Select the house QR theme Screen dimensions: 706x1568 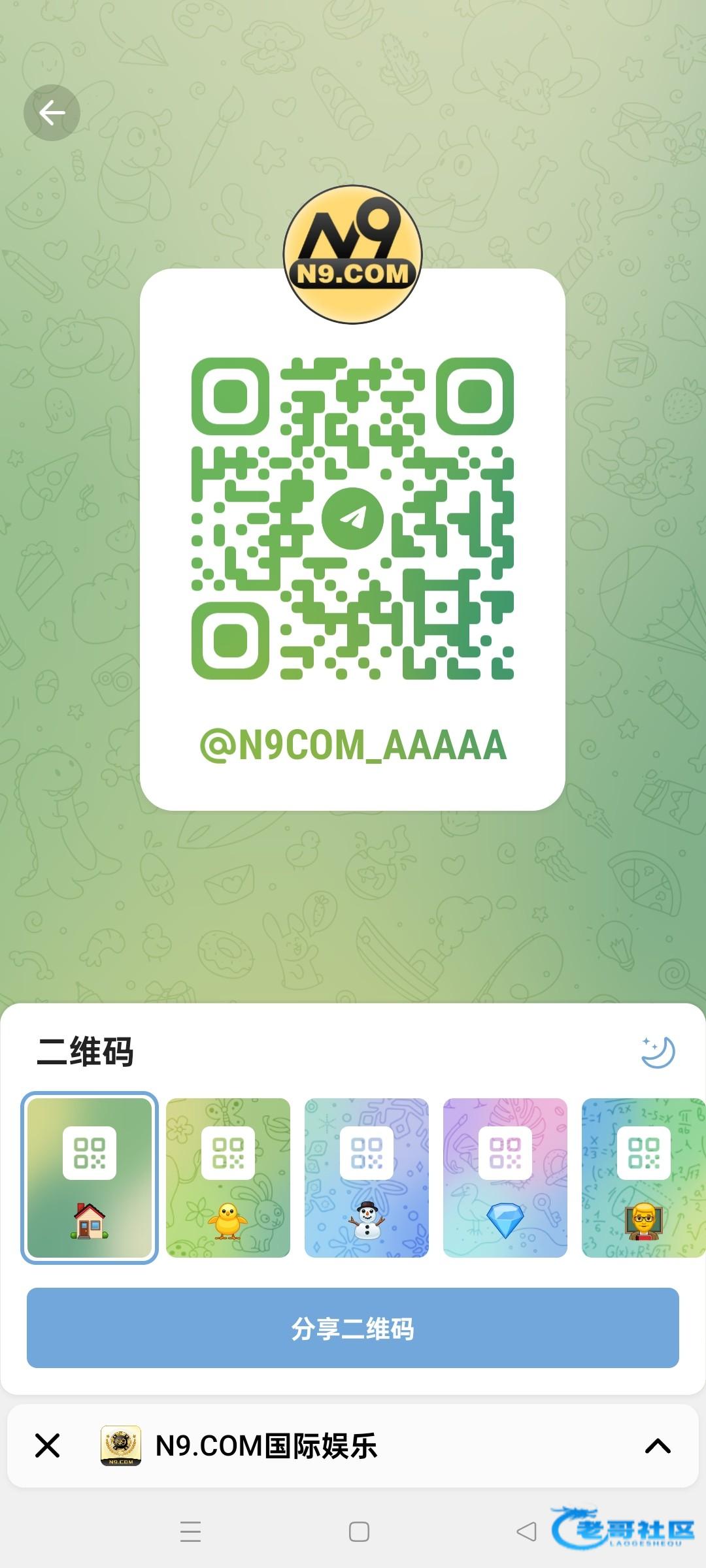click(90, 1177)
